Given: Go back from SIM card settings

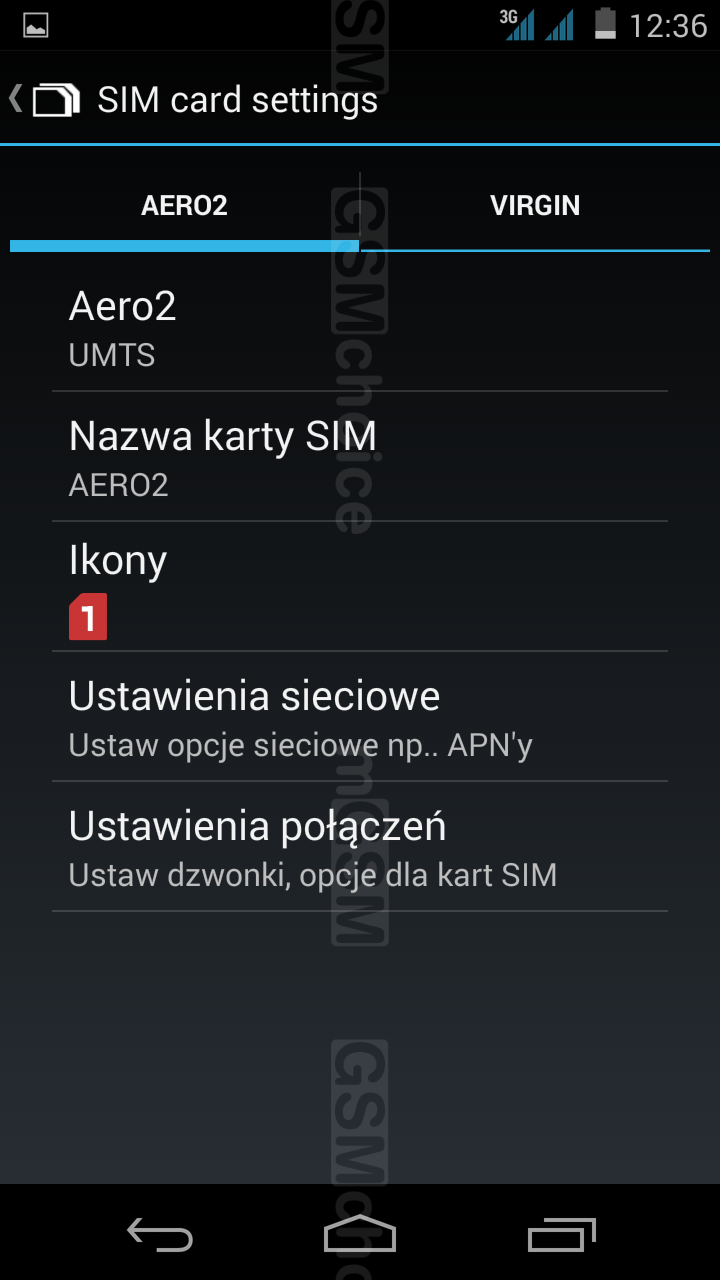Looking at the screenshot, I should click(x=45, y=100).
